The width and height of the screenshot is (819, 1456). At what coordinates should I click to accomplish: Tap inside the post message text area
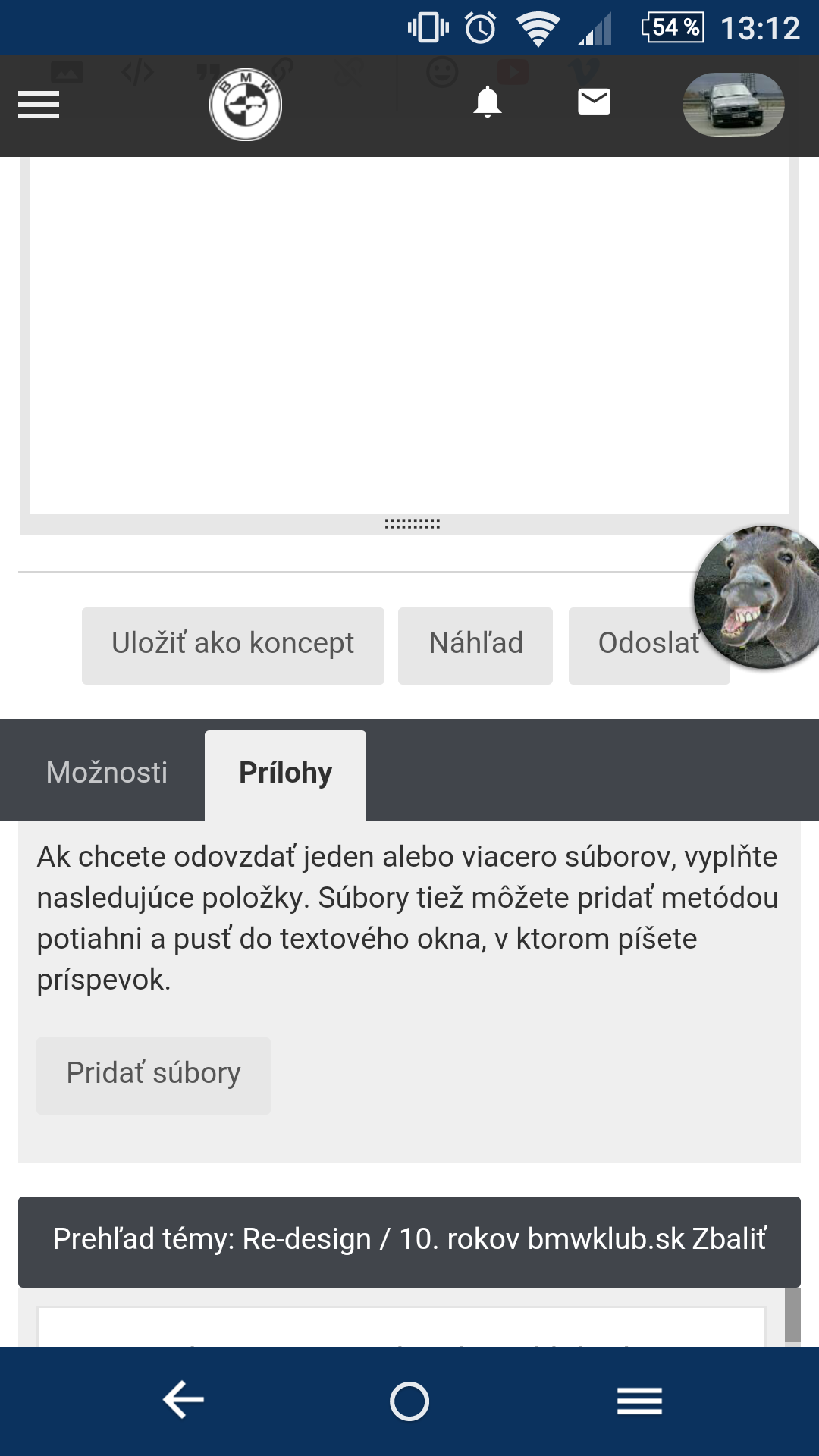pos(409,335)
